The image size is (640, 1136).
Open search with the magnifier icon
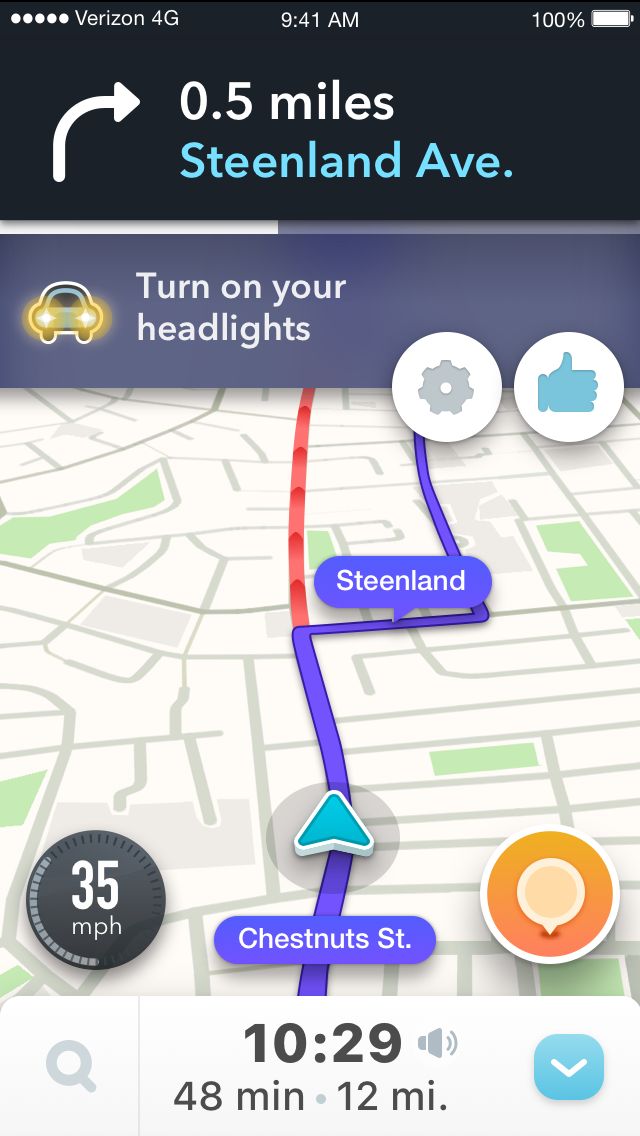click(x=71, y=1067)
